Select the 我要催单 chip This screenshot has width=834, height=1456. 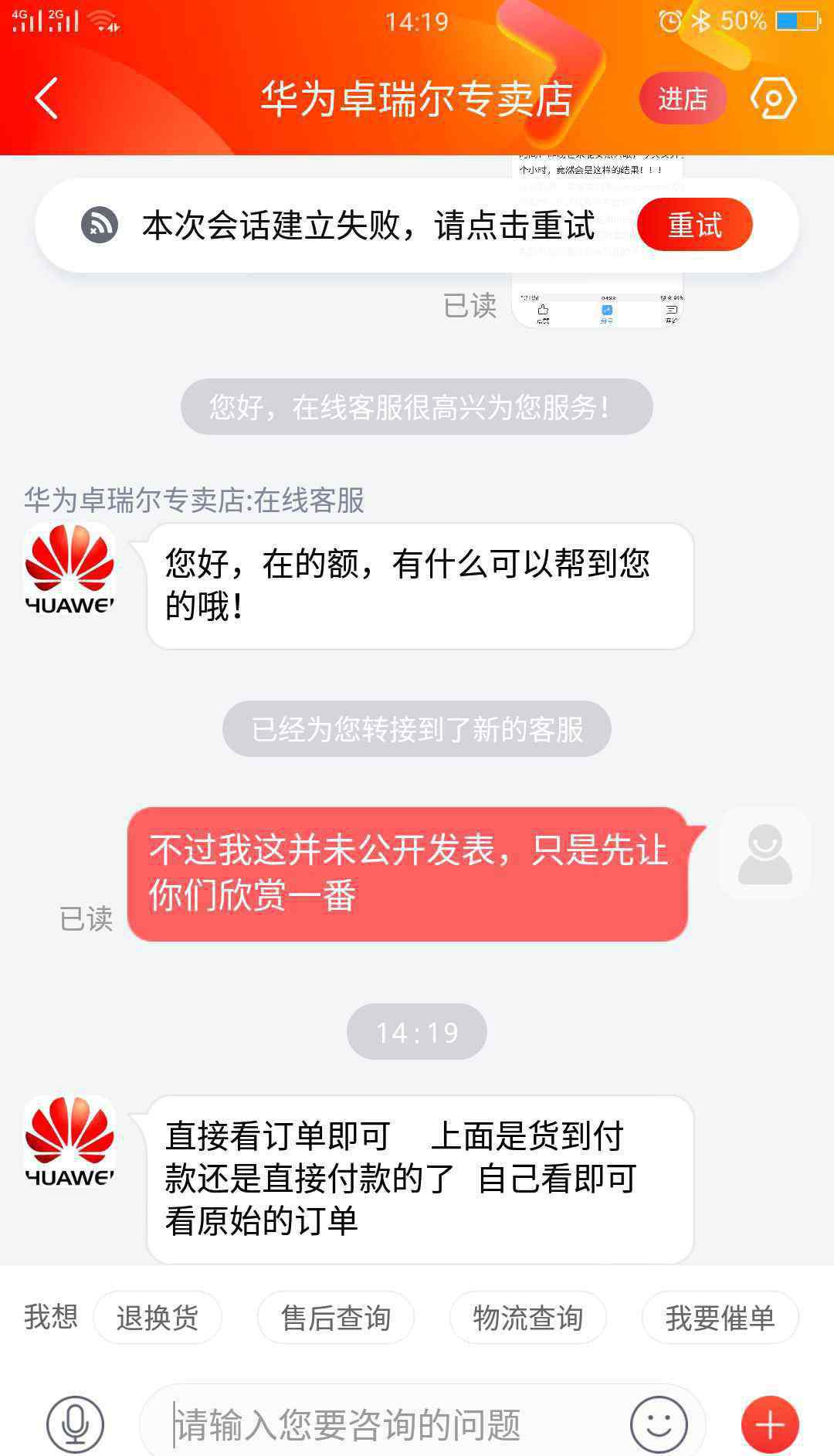pyautogui.click(x=720, y=1318)
